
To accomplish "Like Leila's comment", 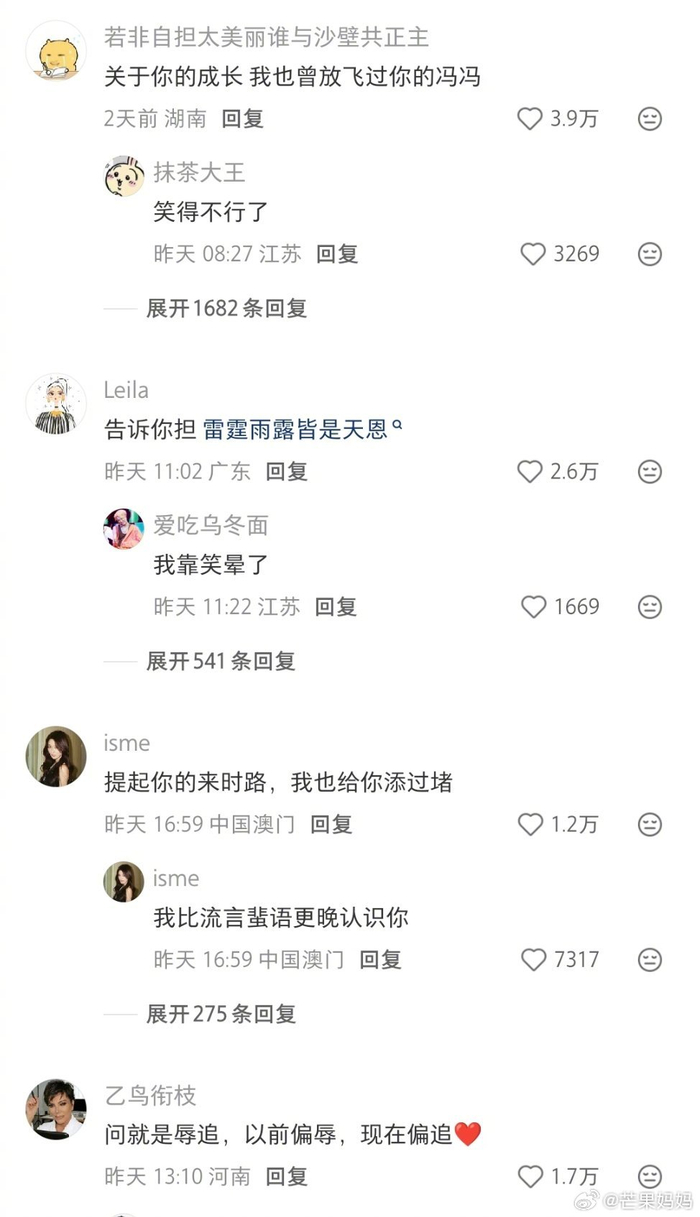I will coord(530,472).
